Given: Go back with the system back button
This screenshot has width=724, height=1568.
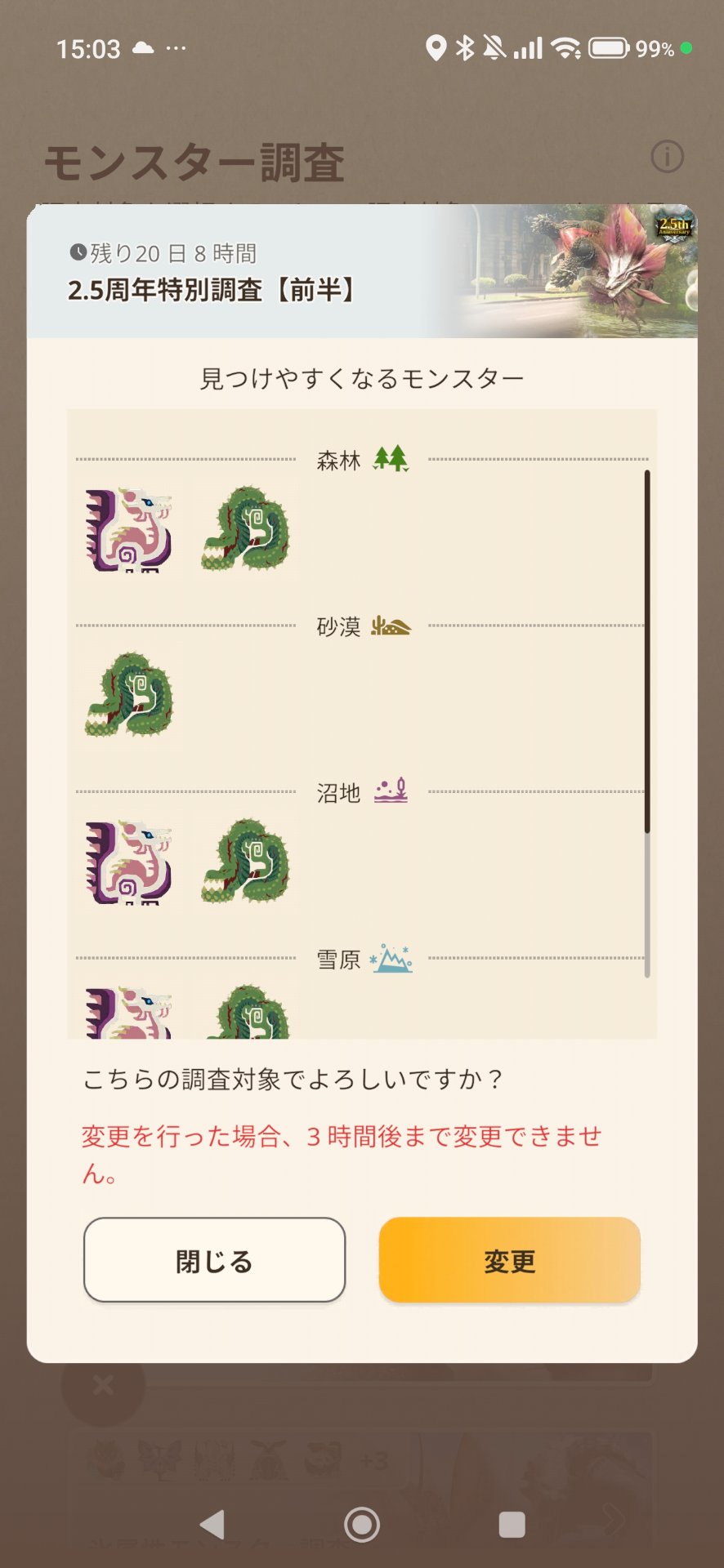Looking at the screenshot, I should pos(212,1524).
